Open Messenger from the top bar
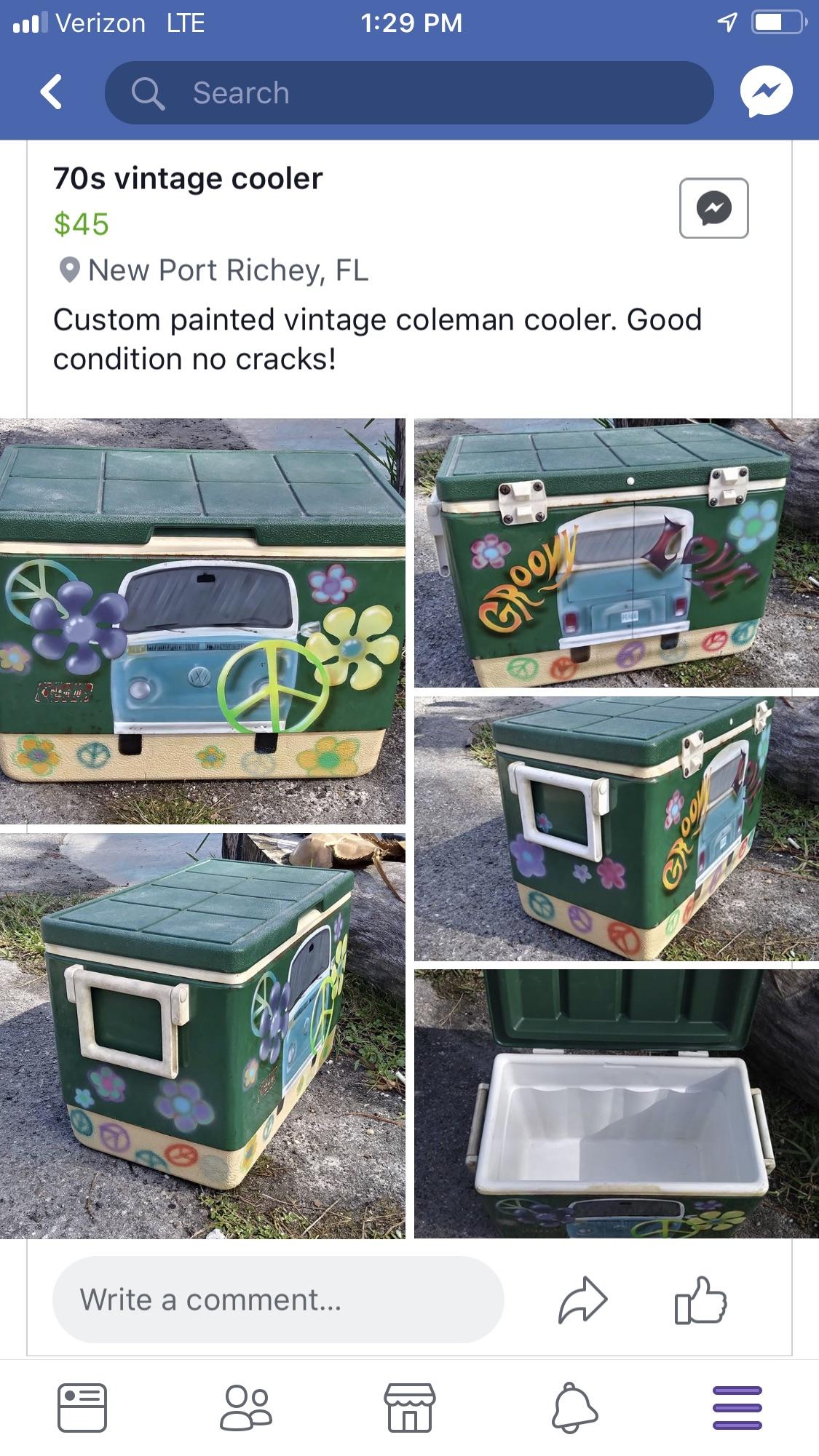The width and height of the screenshot is (819, 1456). tap(766, 91)
